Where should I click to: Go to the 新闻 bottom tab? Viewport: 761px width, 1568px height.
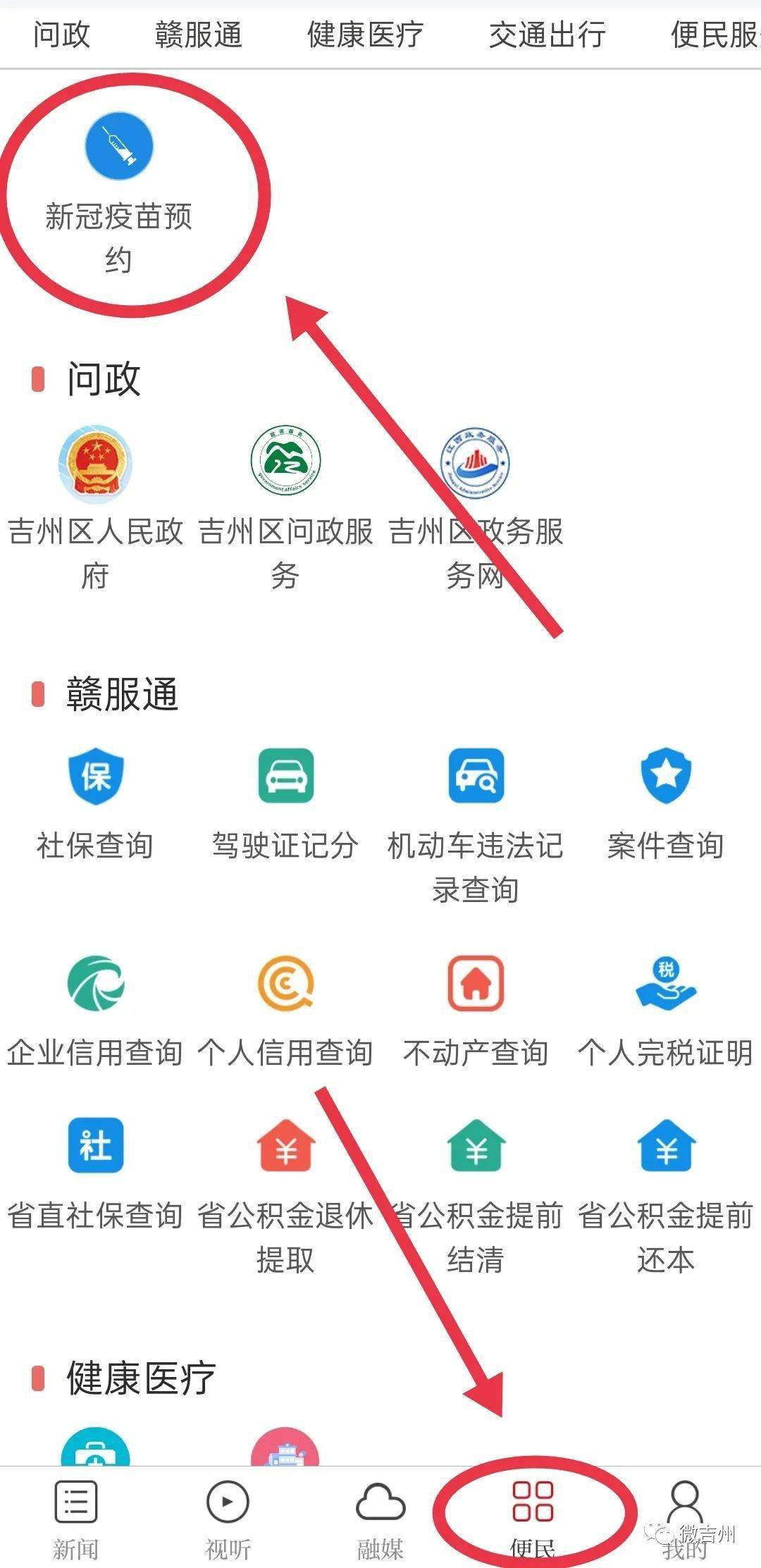75,1519
